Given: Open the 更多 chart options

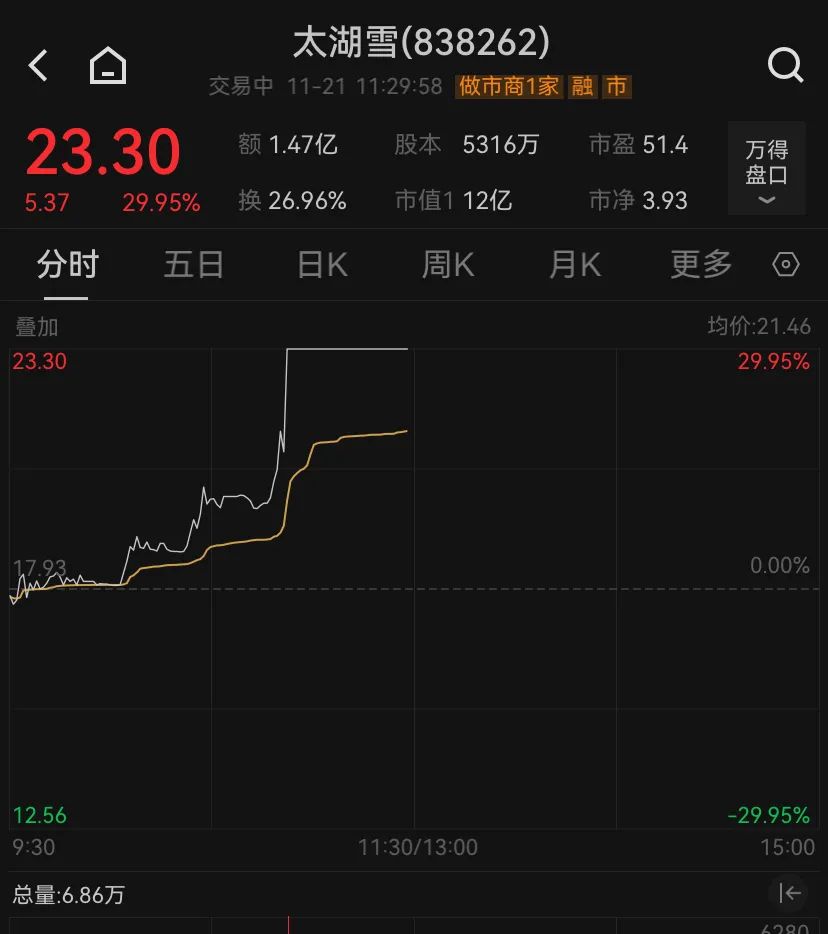Looking at the screenshot, I should [701, 265].
